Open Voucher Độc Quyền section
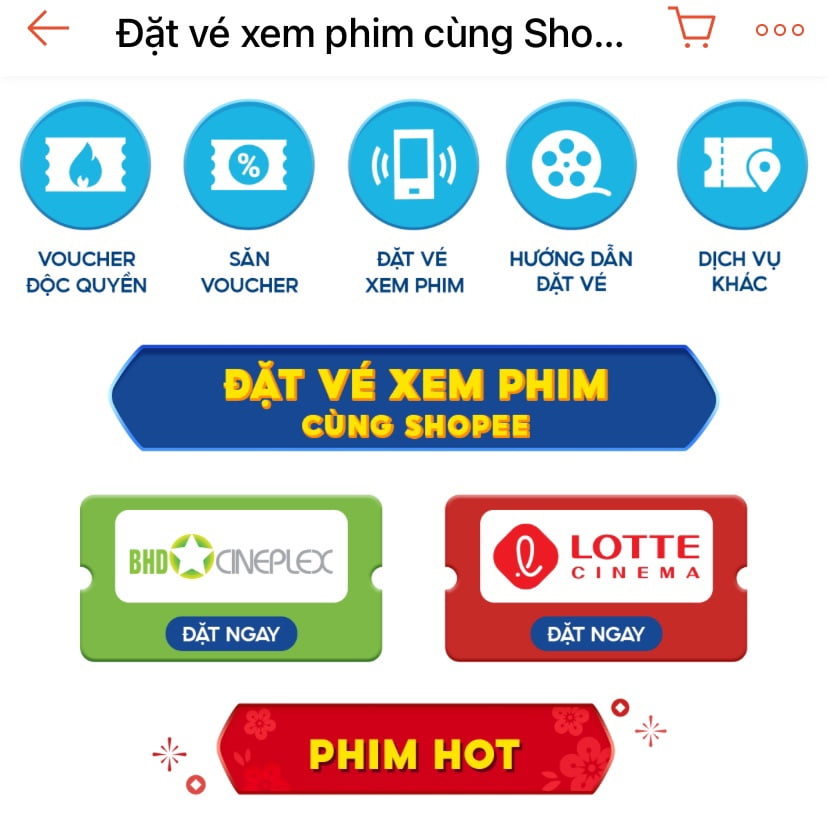 click(86, 165)
